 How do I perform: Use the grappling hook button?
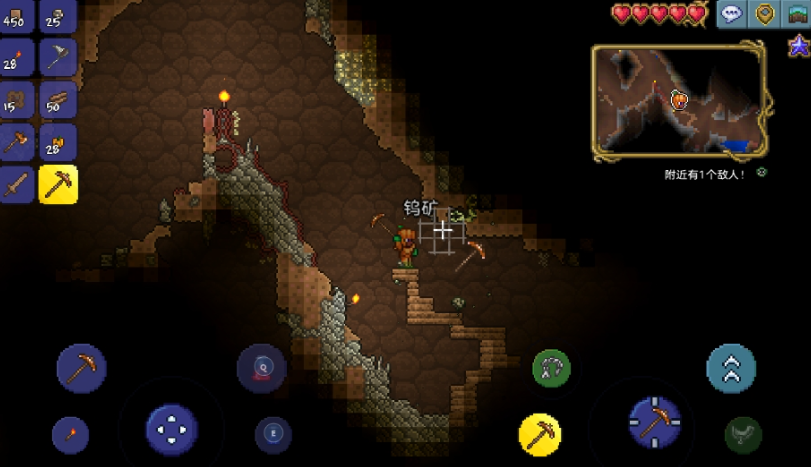point(551,368)
